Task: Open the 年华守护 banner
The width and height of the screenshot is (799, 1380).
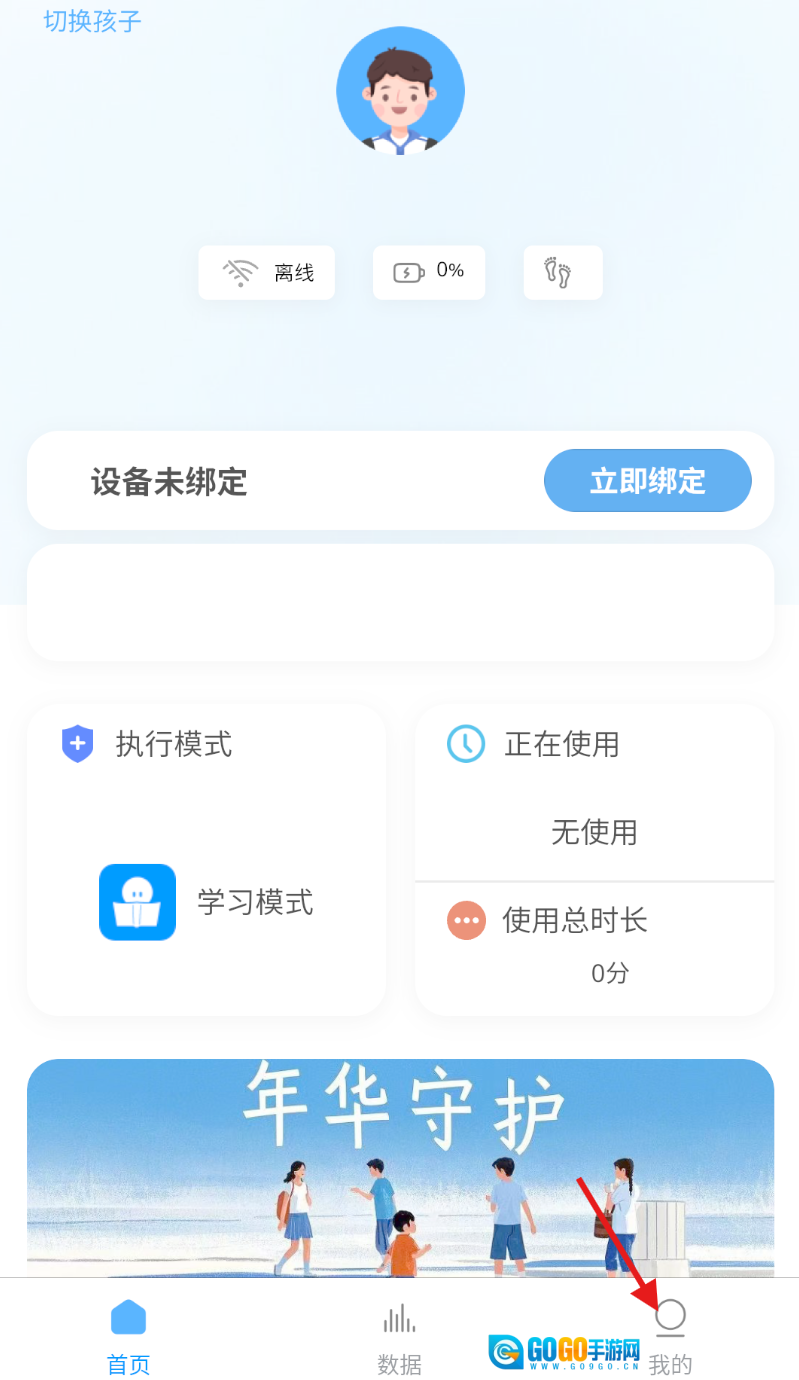Action: pyautogui.click(x=400, y=1166)
